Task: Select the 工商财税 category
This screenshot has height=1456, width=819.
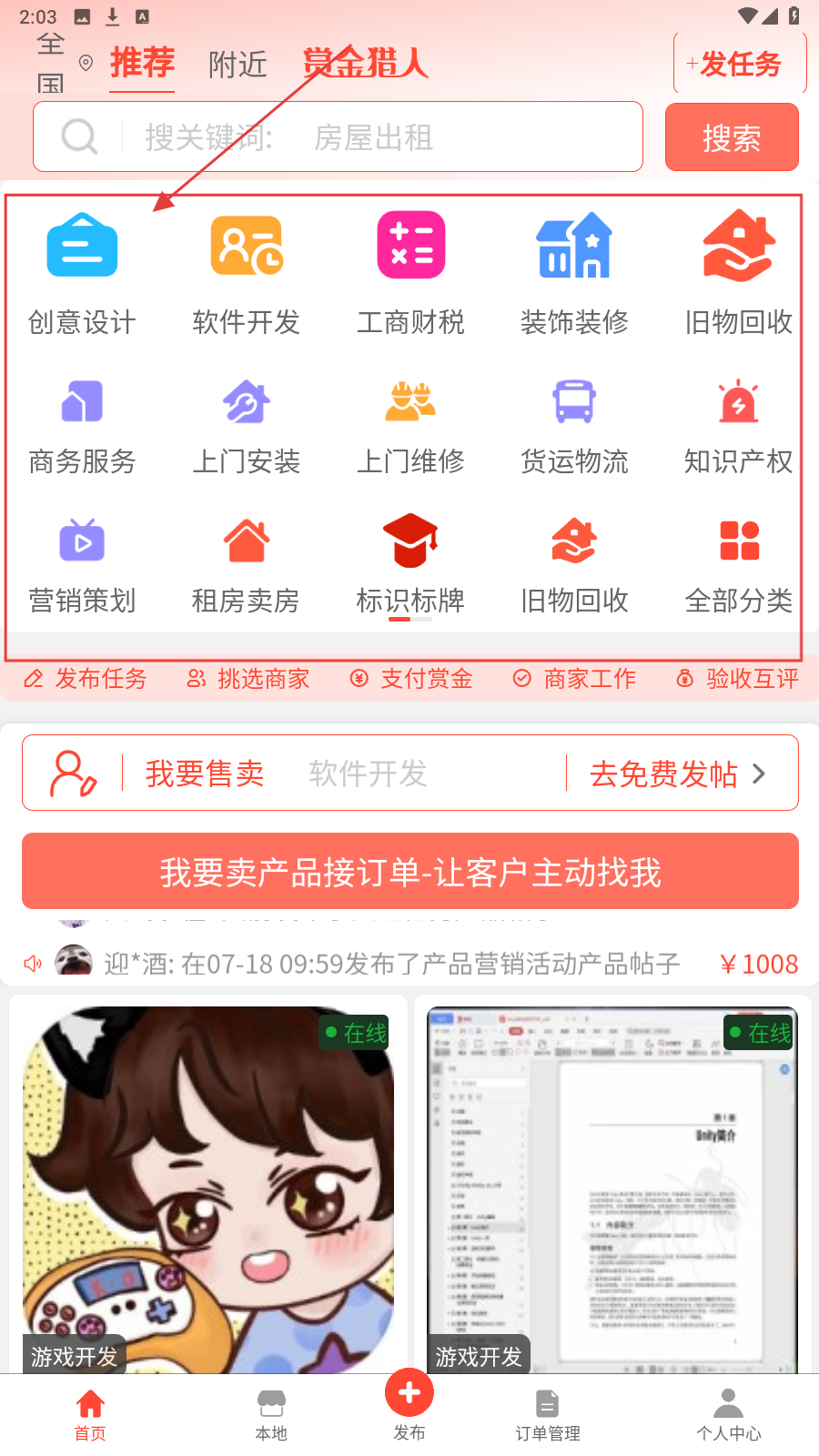Action: tap(410, 272)
